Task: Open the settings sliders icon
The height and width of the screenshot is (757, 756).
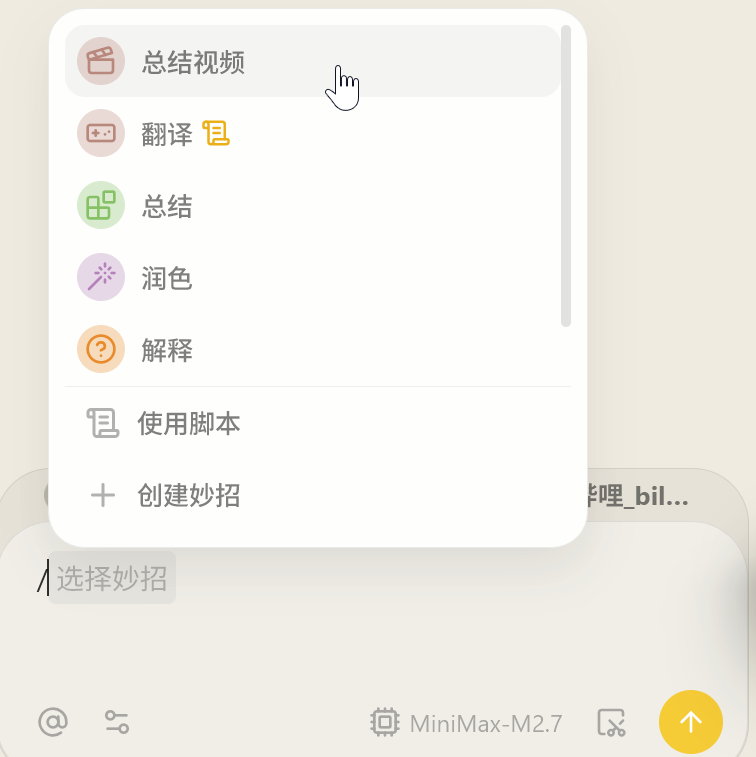Action: (117, 721)
